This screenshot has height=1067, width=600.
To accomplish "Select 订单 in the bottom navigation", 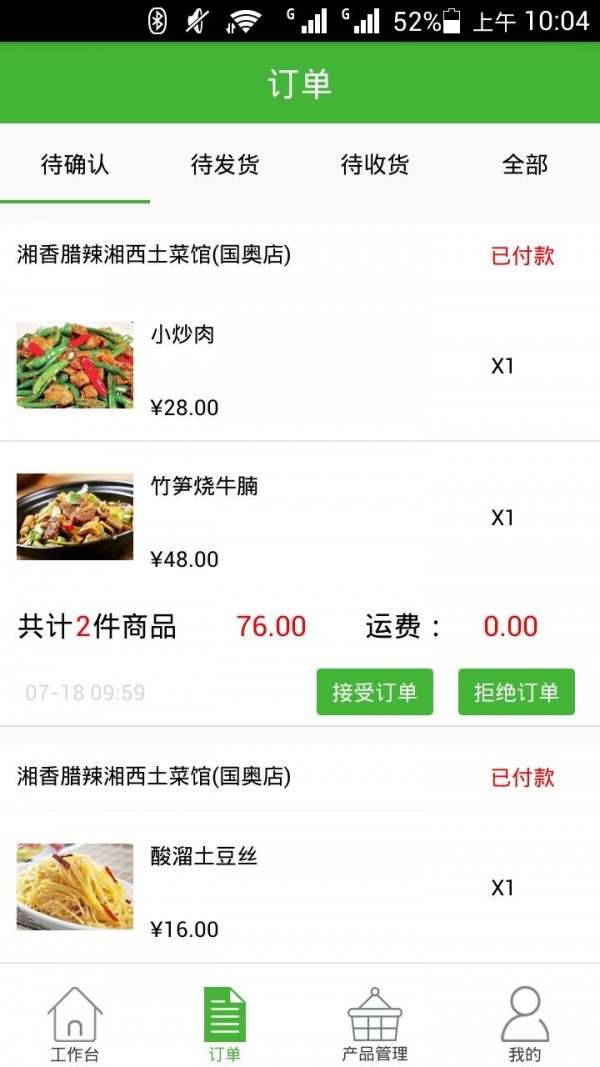I will click(x=225, y=1024).
